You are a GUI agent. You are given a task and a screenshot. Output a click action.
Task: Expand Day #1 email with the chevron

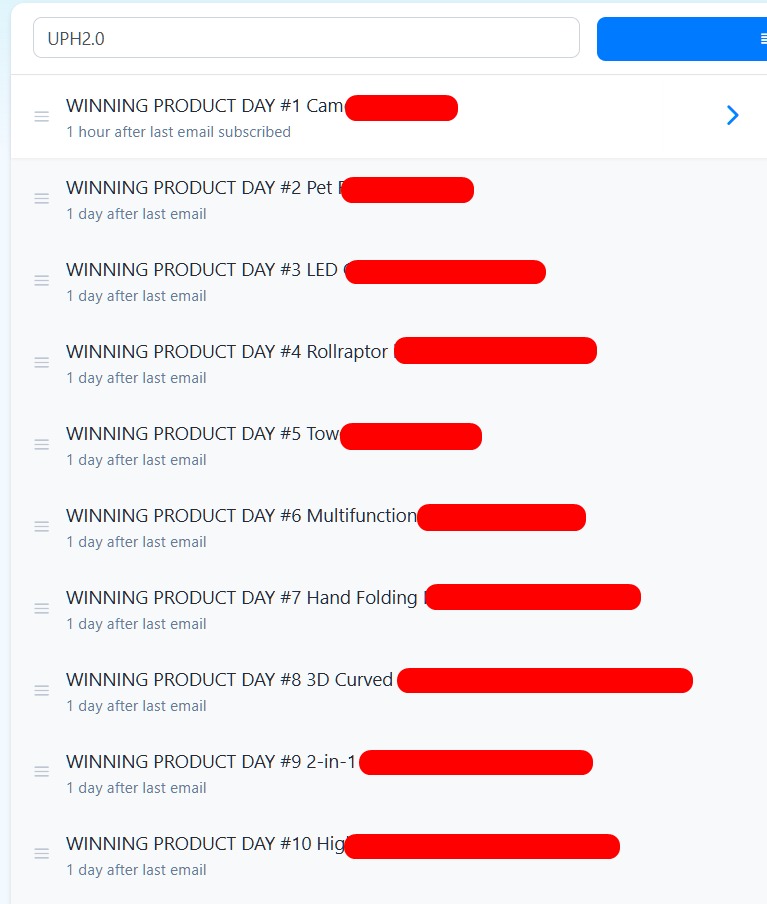click(733, 116)
